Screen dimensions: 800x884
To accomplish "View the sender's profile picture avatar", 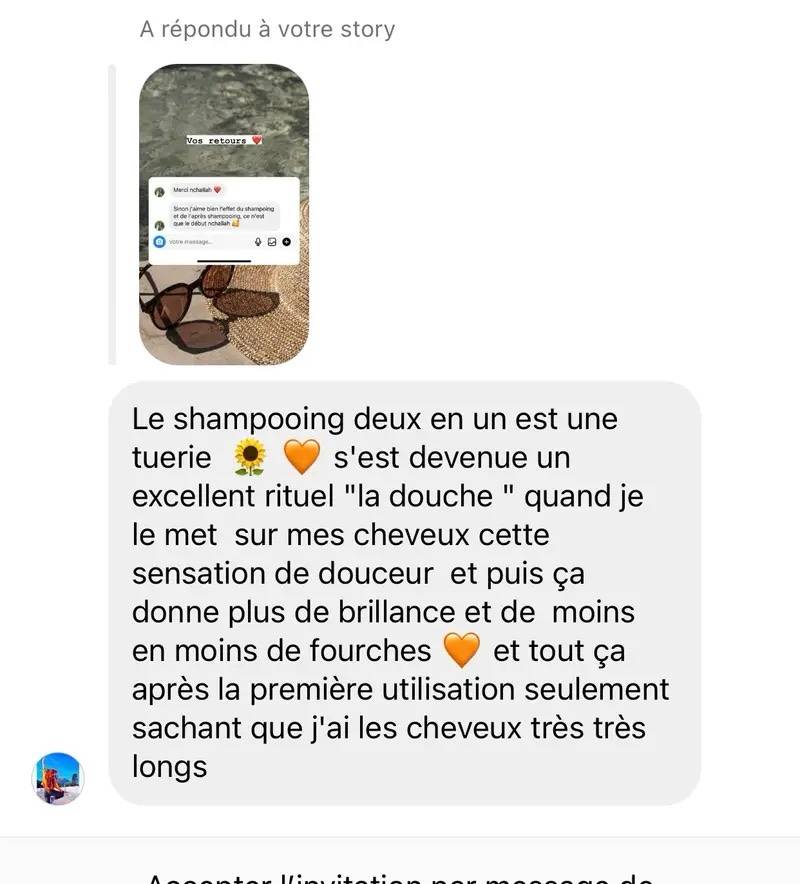I will pos(58,779).
